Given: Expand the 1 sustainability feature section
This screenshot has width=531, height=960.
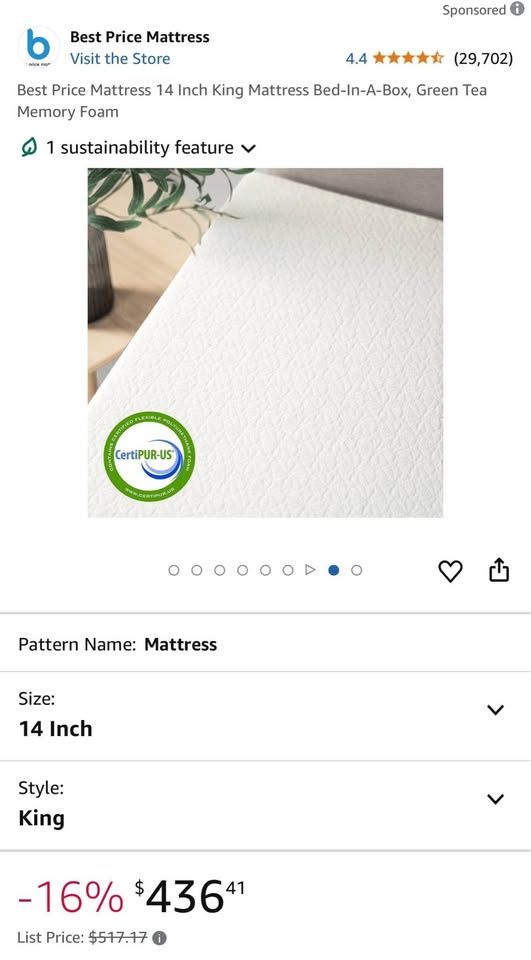Looking at the screenshot, I should pyautogui.click(x=138, y=148).
